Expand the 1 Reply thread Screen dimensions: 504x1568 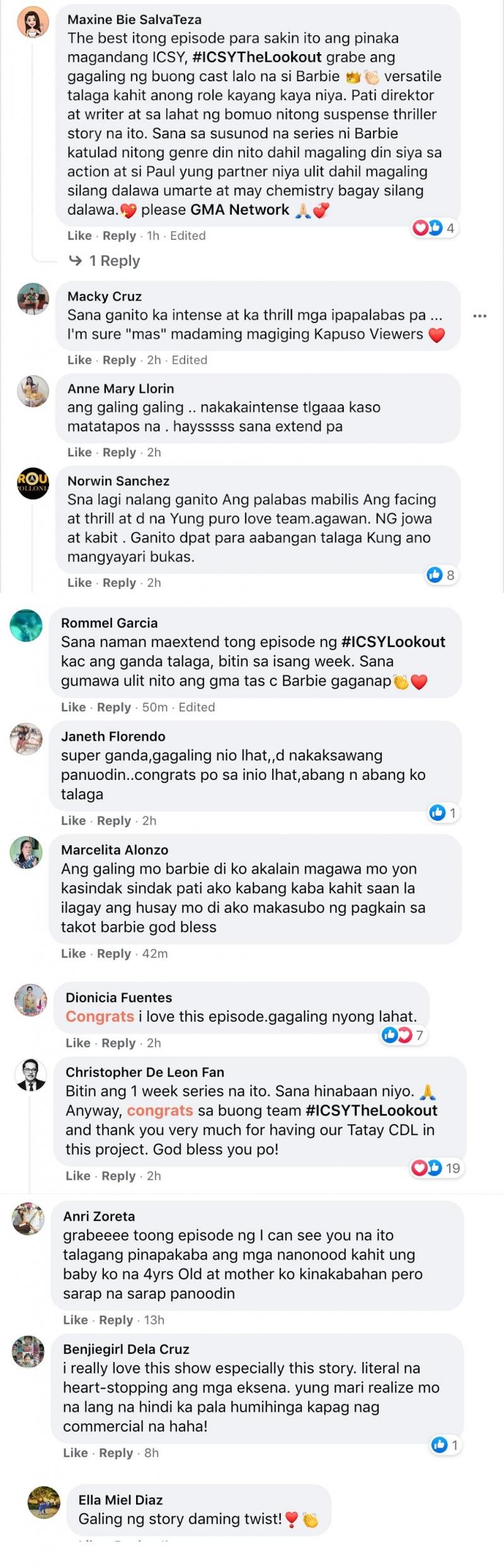113,261
